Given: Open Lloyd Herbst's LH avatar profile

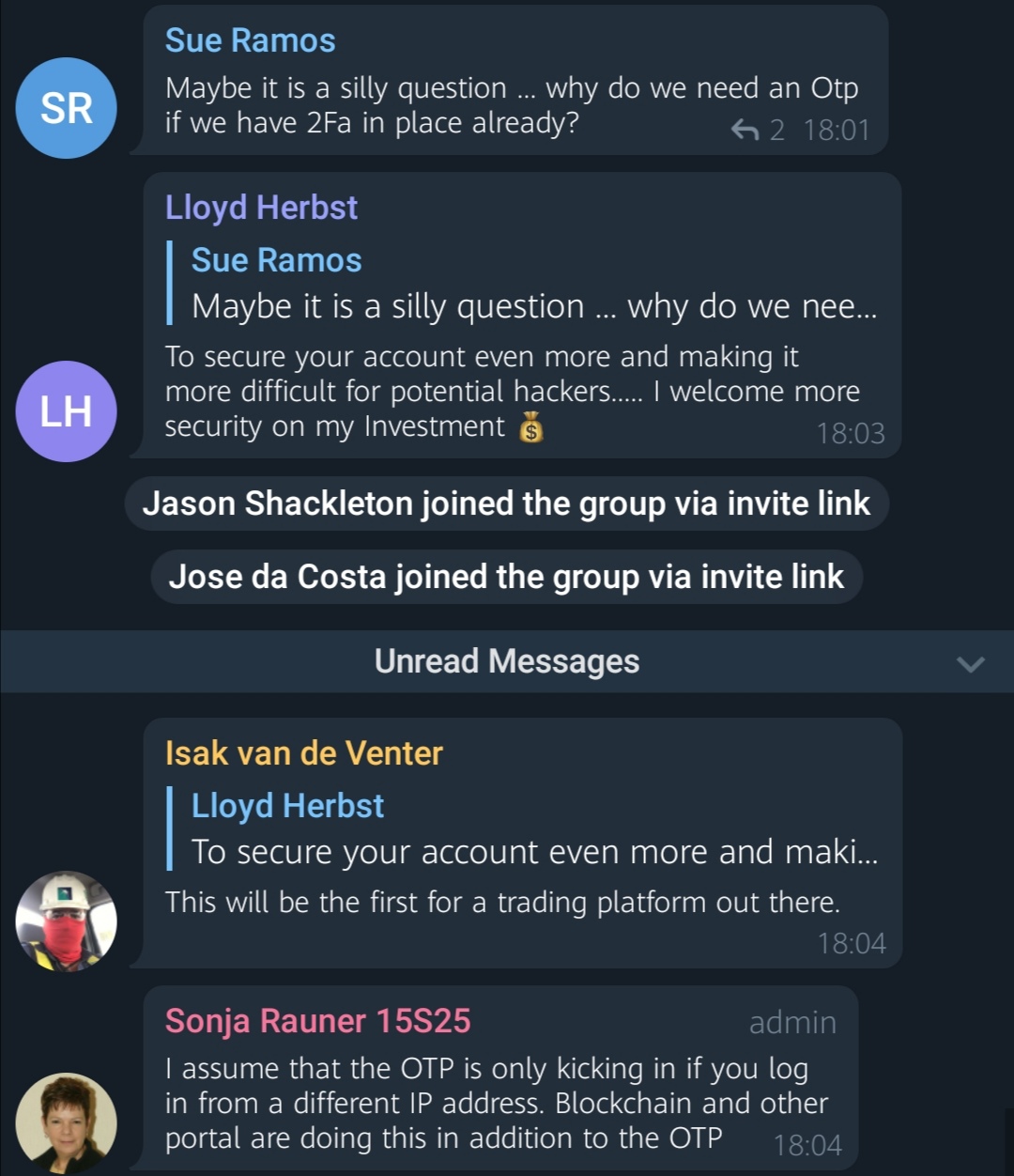Looking at the screenshot, I should tap(67, 411).
